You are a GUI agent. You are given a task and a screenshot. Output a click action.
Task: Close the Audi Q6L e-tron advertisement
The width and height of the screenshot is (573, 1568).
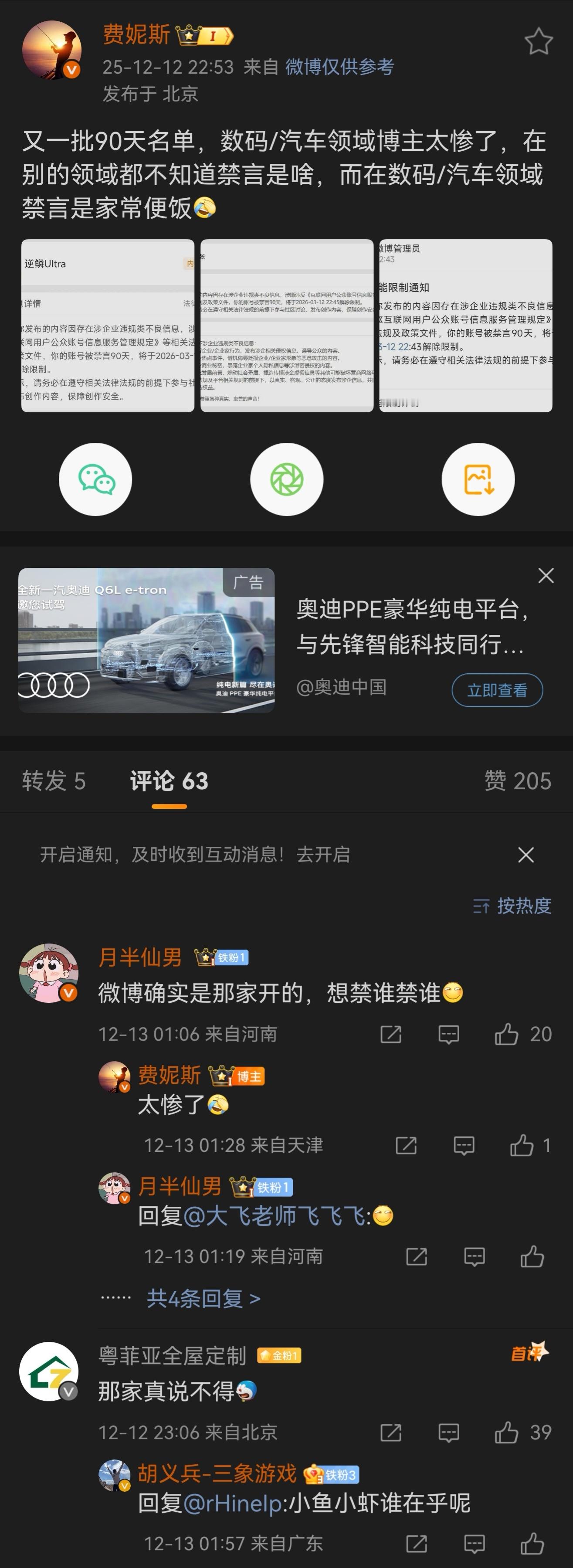coord(546,575)
